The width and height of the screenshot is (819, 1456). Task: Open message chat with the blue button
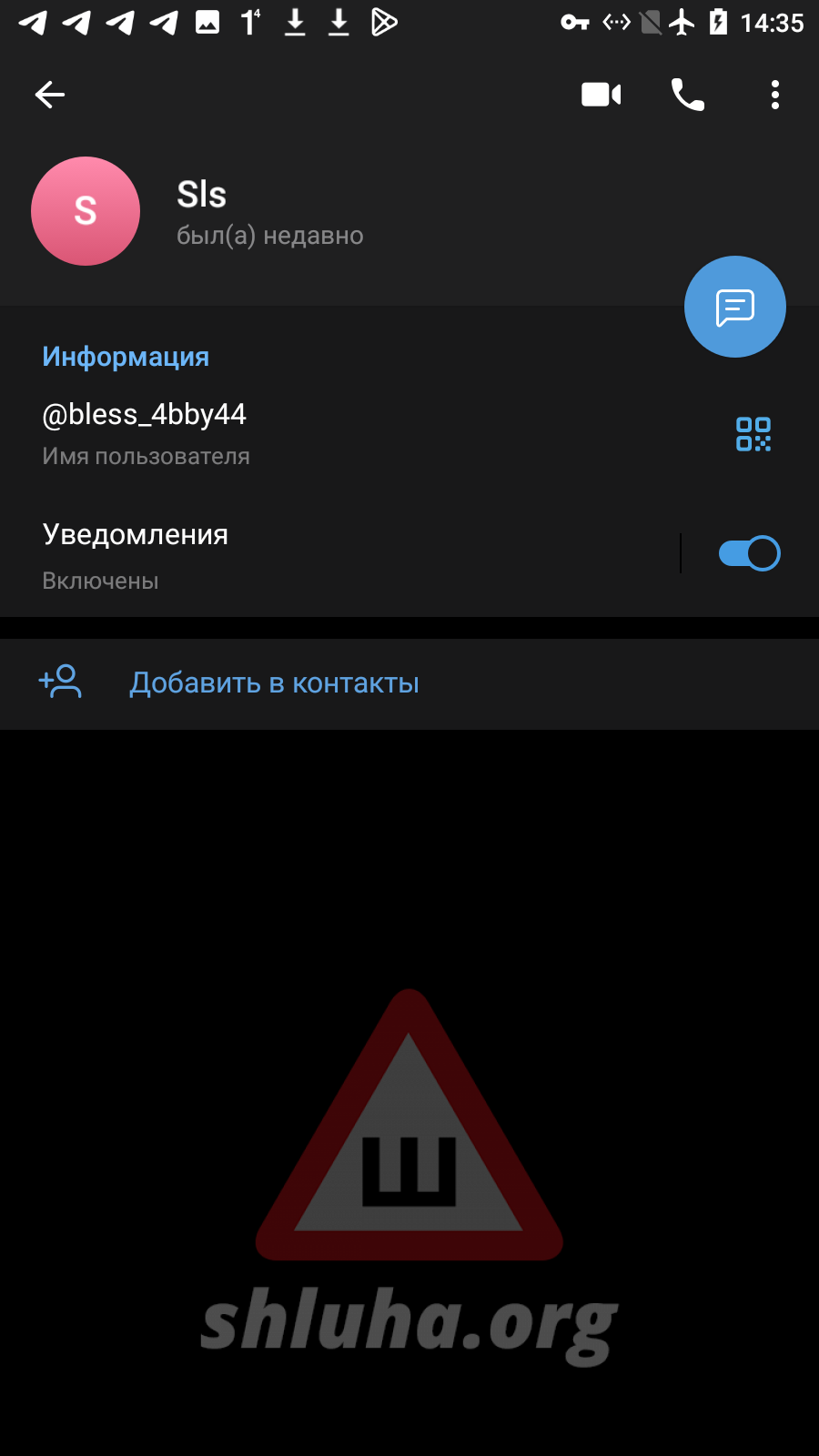pyautogui.click(x=734, y=308)
